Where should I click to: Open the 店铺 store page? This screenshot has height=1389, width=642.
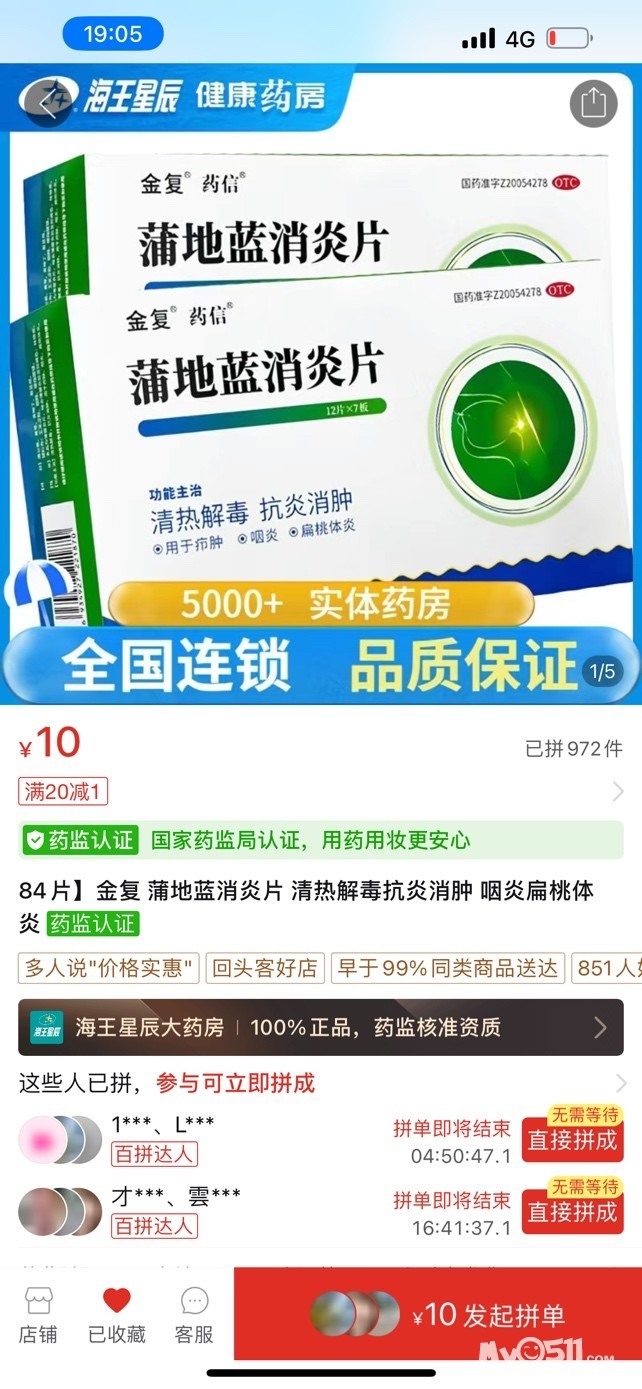pos(39,1315)
